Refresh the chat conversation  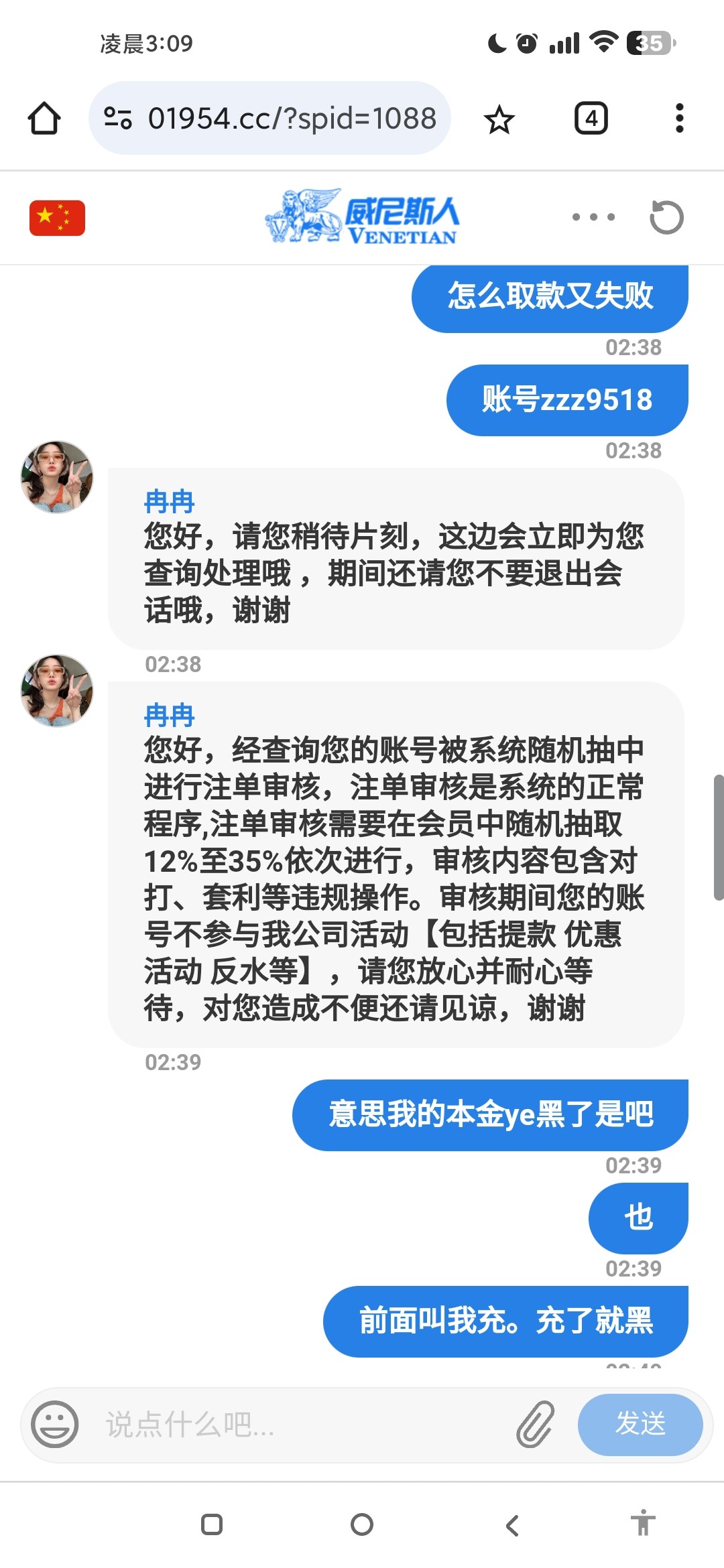(x=666, y=217)
